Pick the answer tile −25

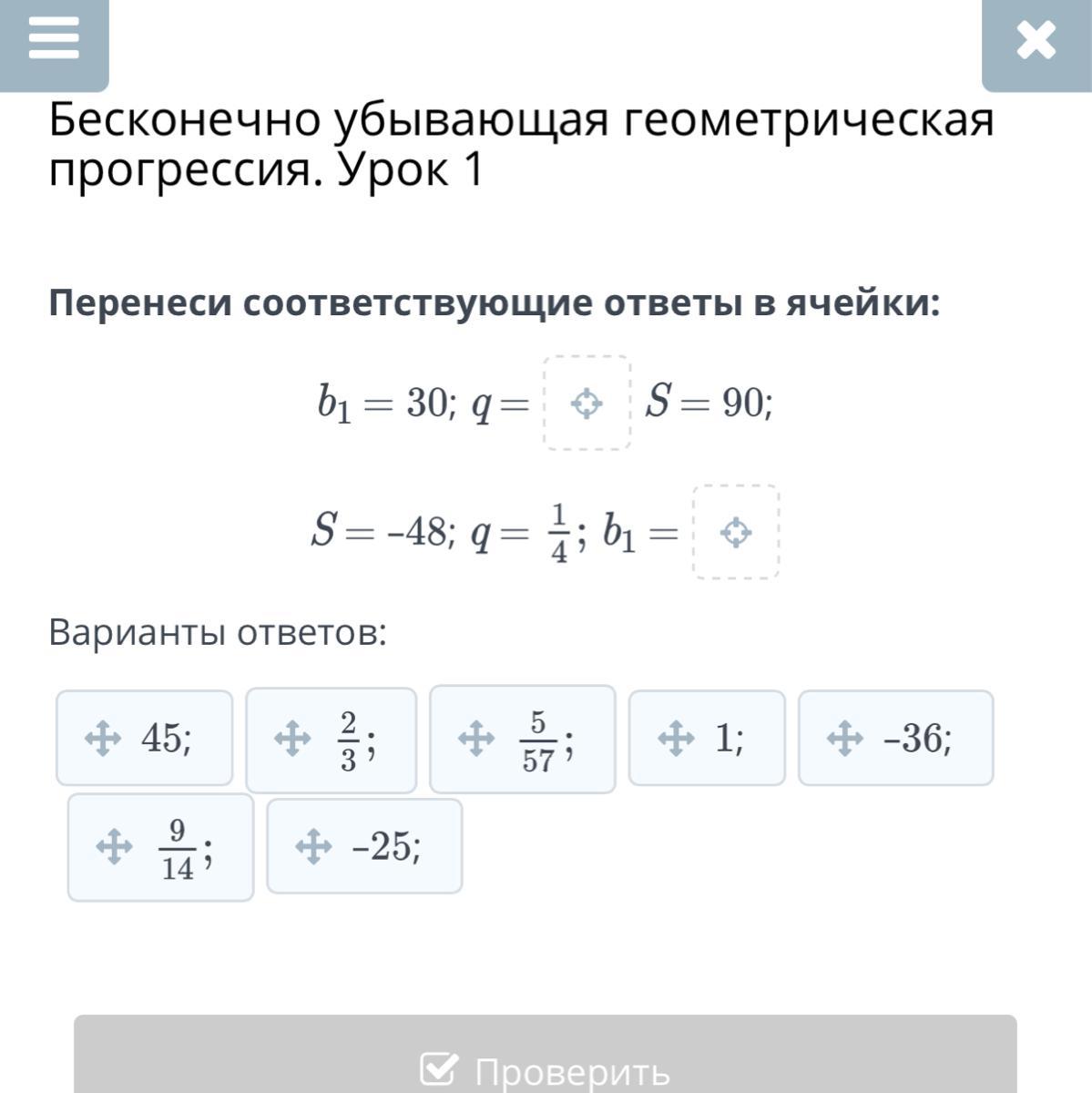click(363, 846)
